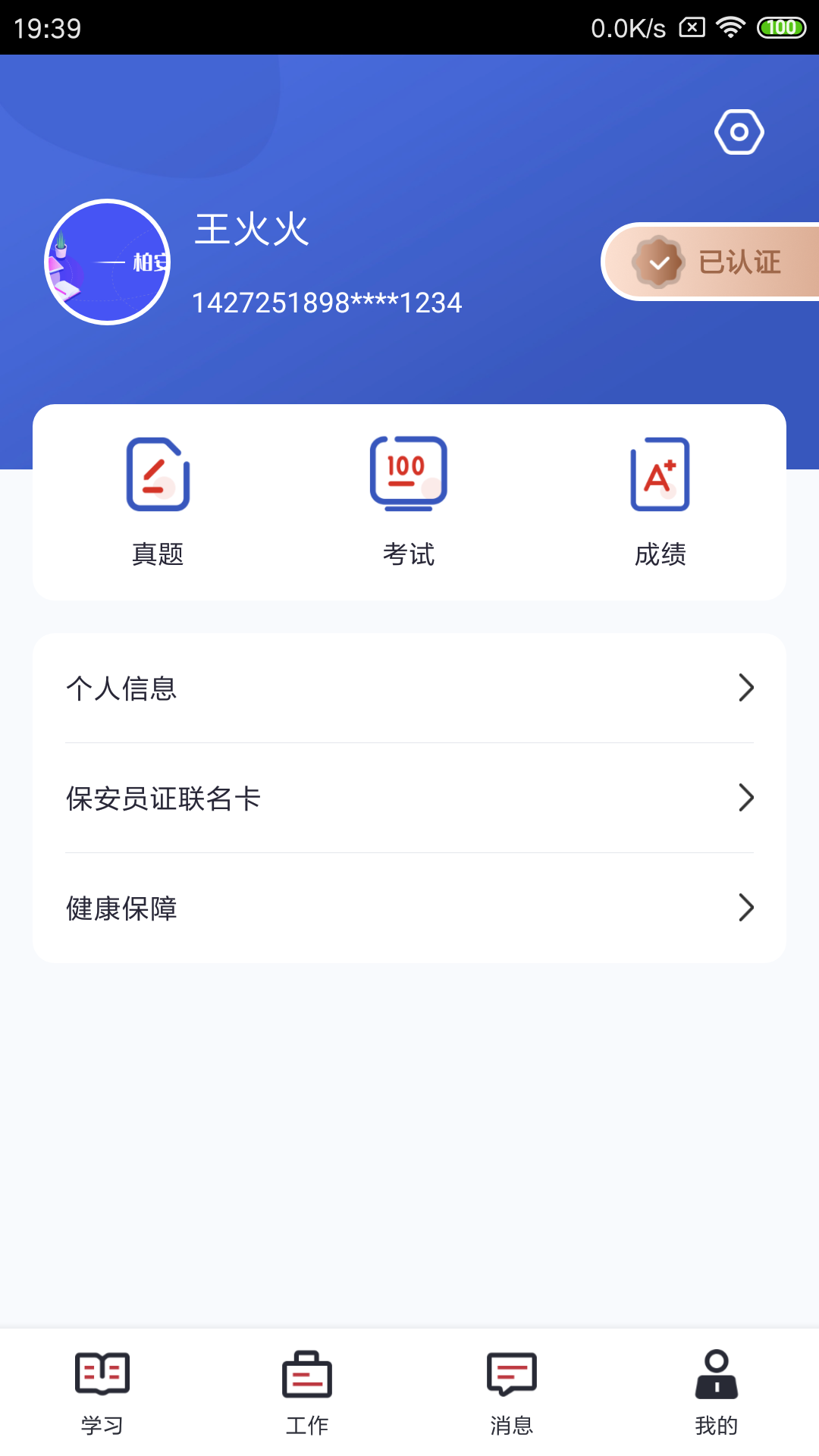Switch to 消息 messages section
819x1456 pixels.
click(510, 1395)
